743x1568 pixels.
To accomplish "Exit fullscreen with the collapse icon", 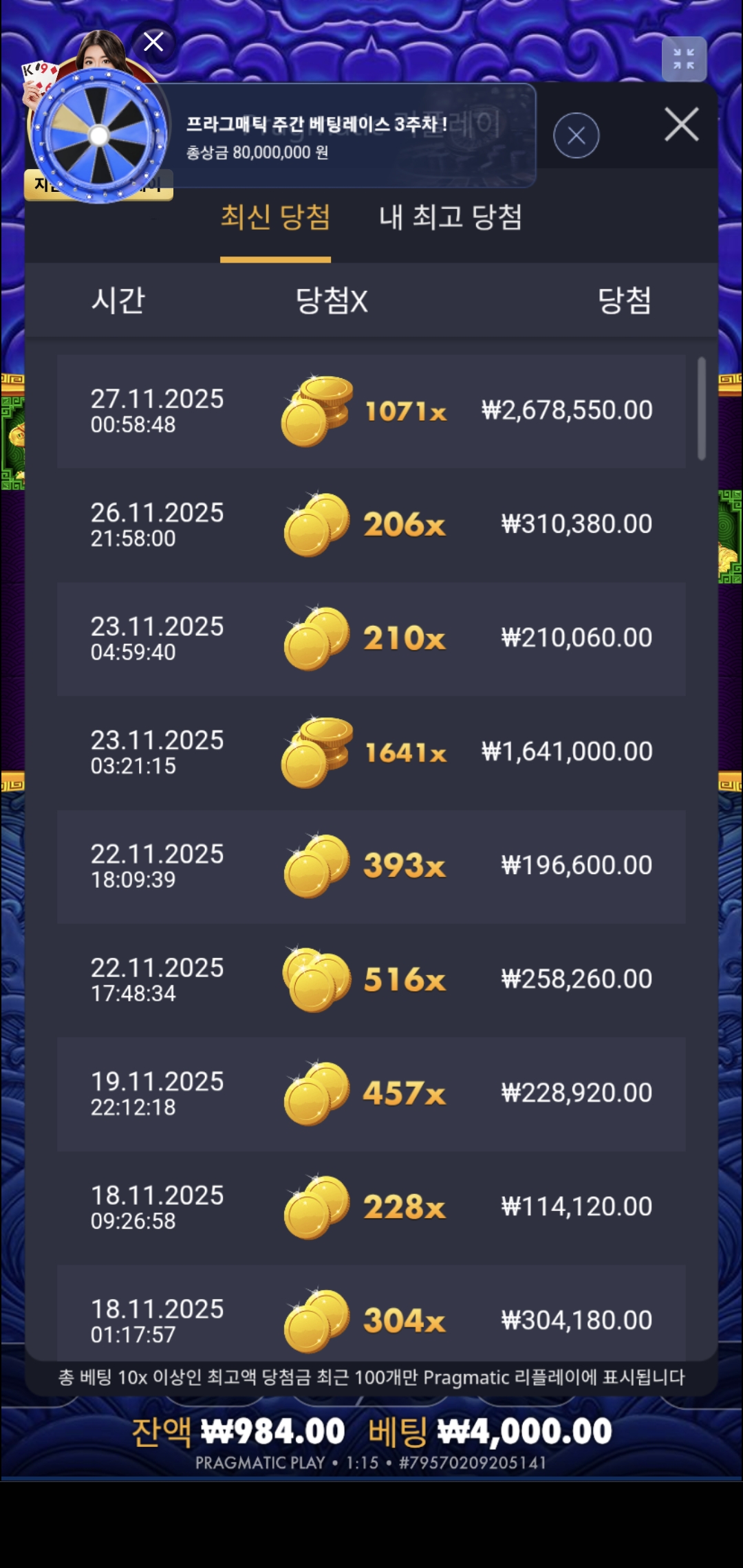I will coord(684,59).
